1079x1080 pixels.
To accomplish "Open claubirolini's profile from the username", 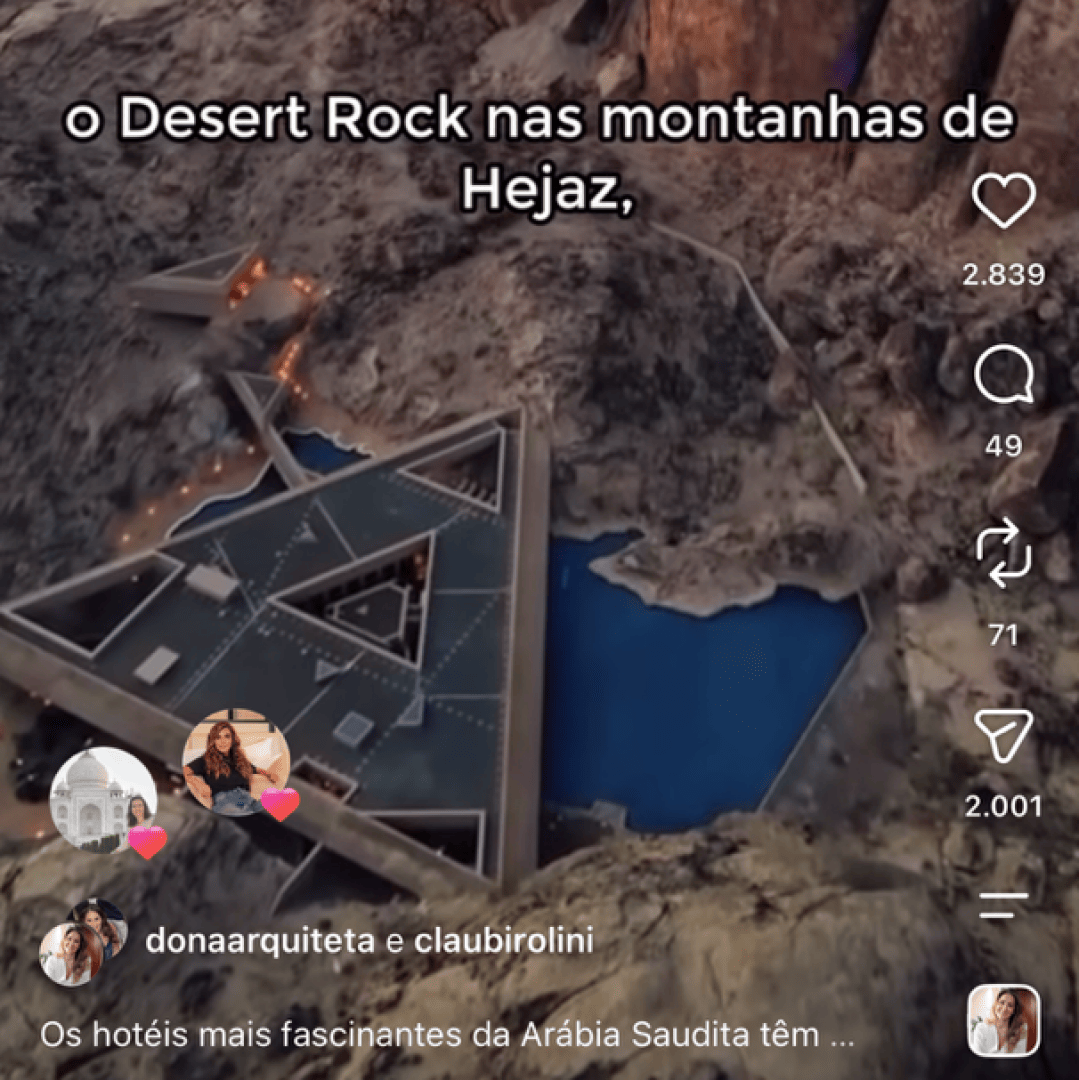I will 503,942.
